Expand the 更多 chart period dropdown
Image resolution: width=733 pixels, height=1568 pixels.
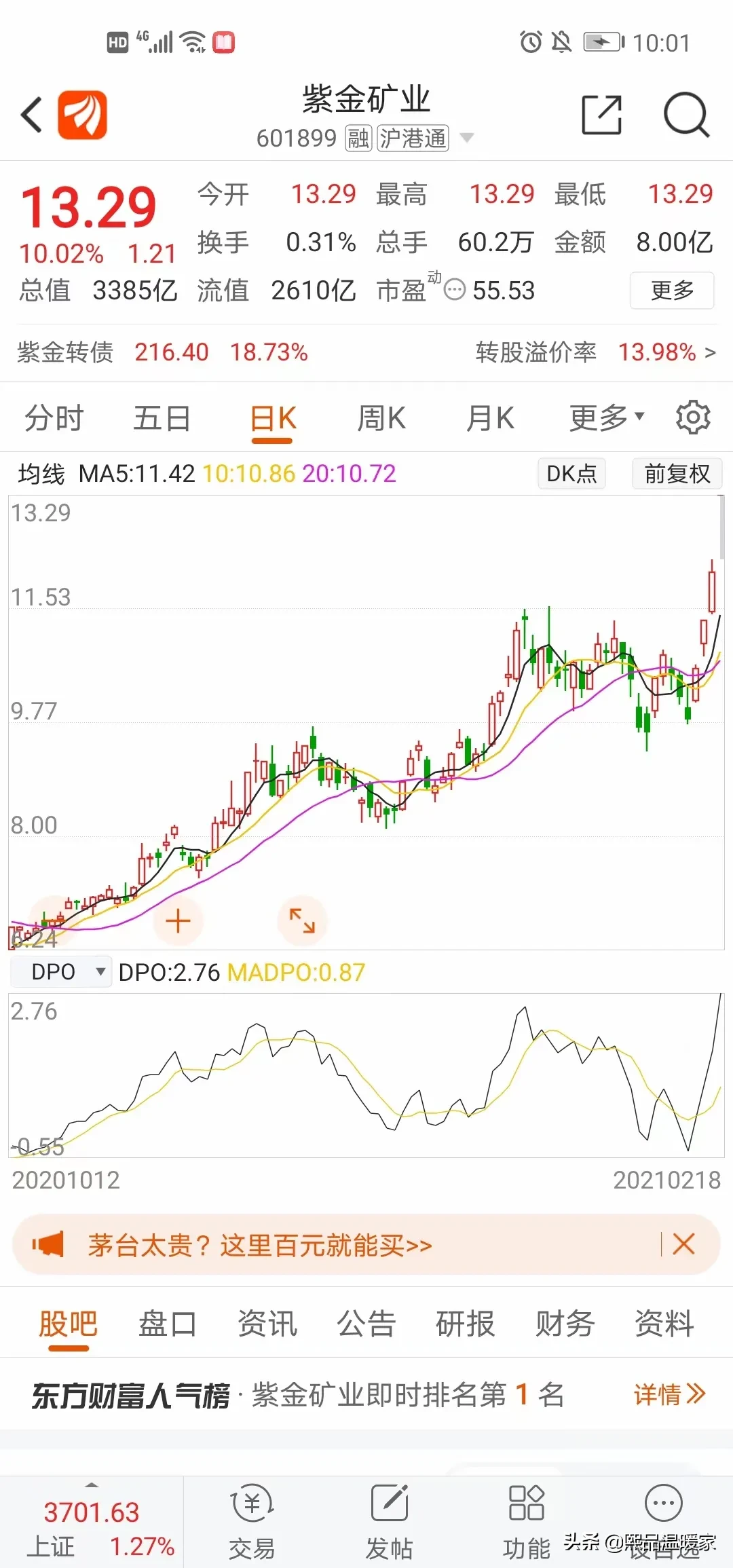[606, 418]
